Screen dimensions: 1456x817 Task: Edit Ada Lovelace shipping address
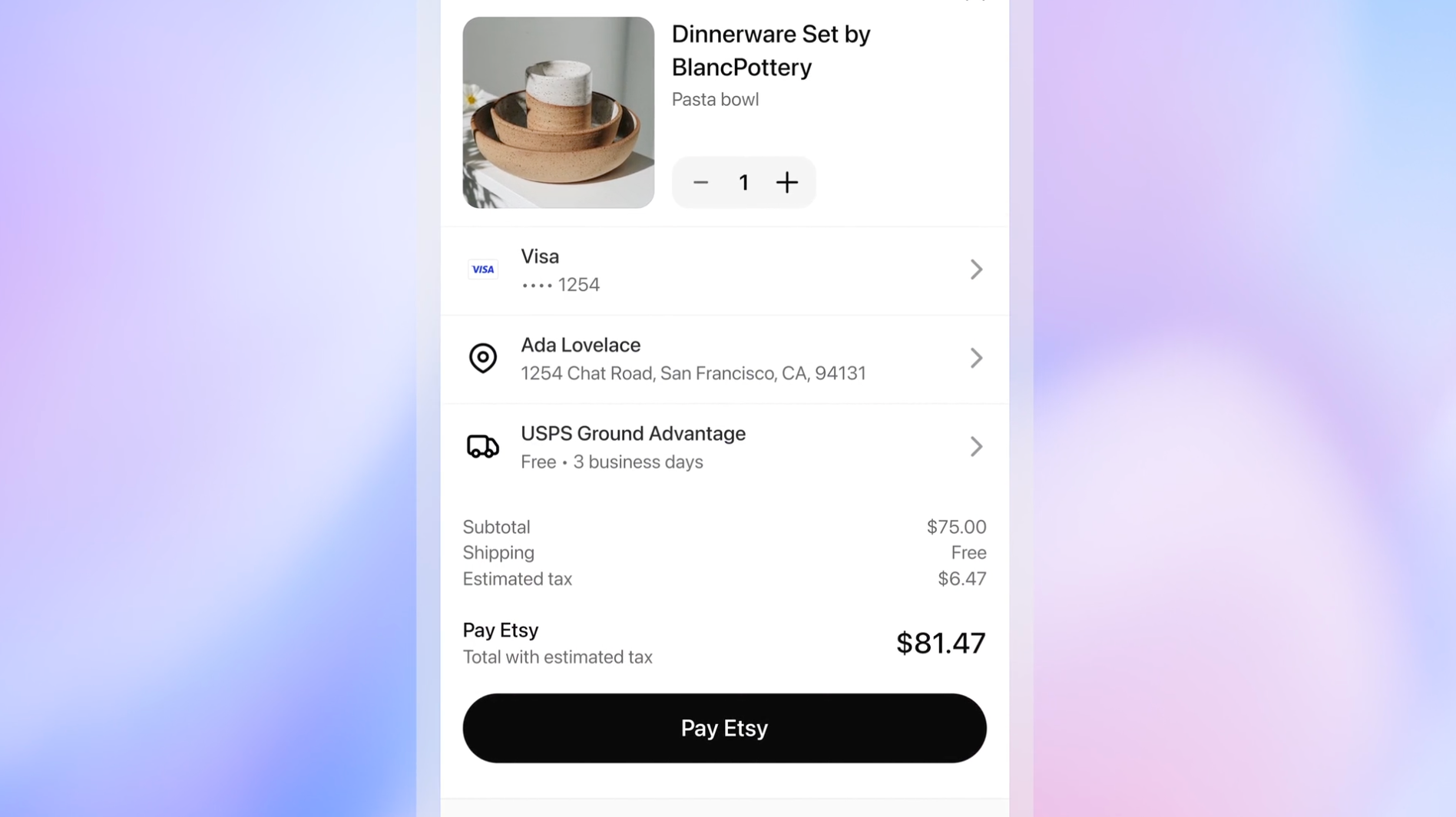(724, 359)
